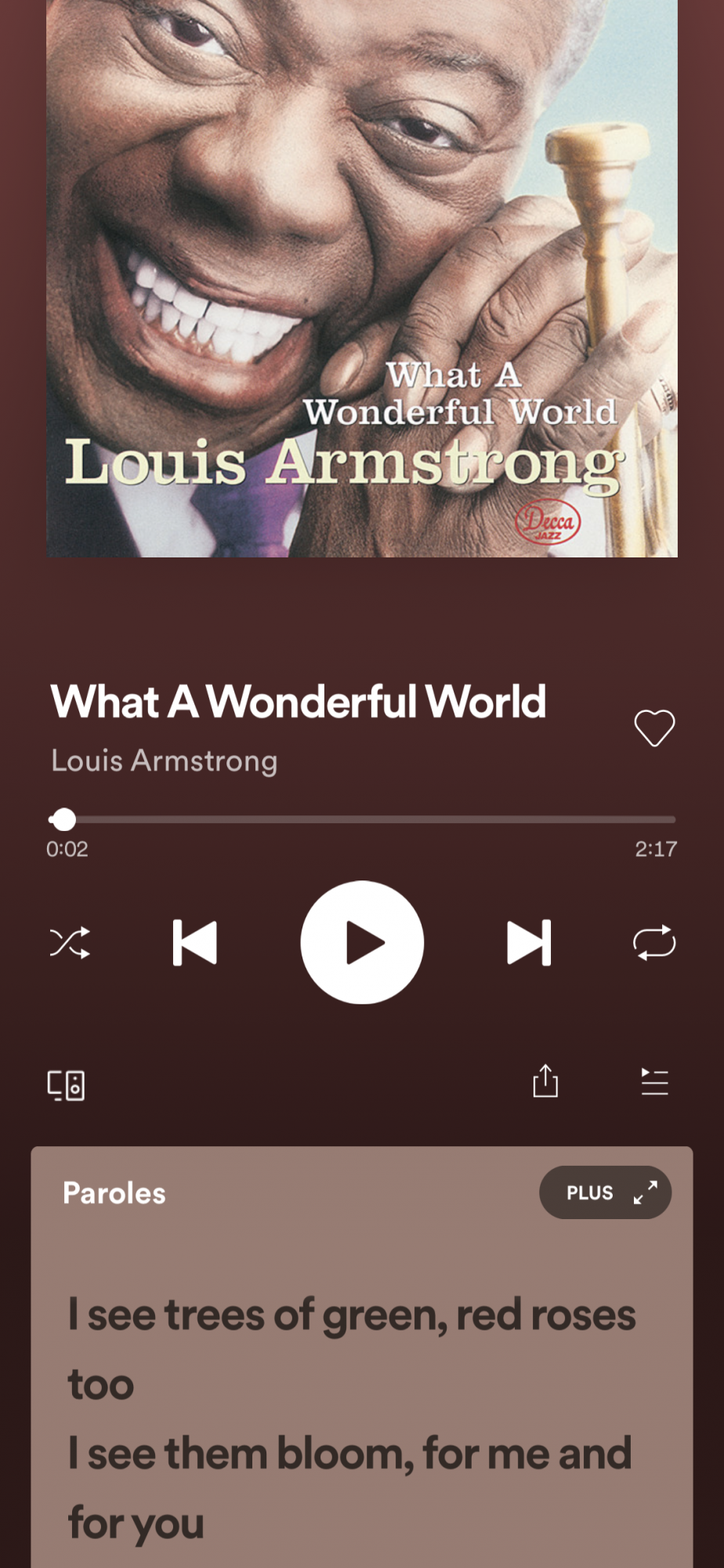This screenshot has width=724, height=1568.
Task: Open the play queue
Action: click(654, 1082)
